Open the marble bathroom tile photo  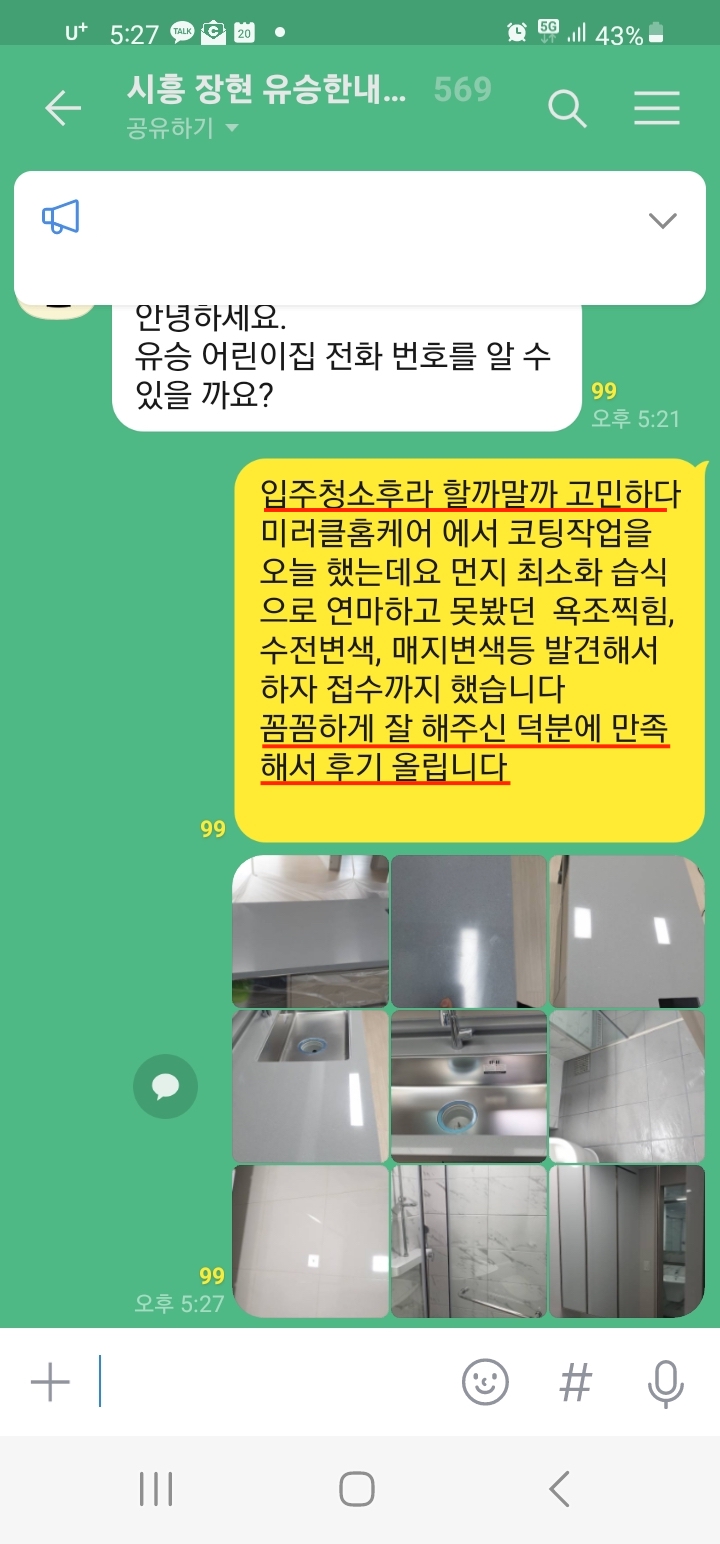(468, 1241)
